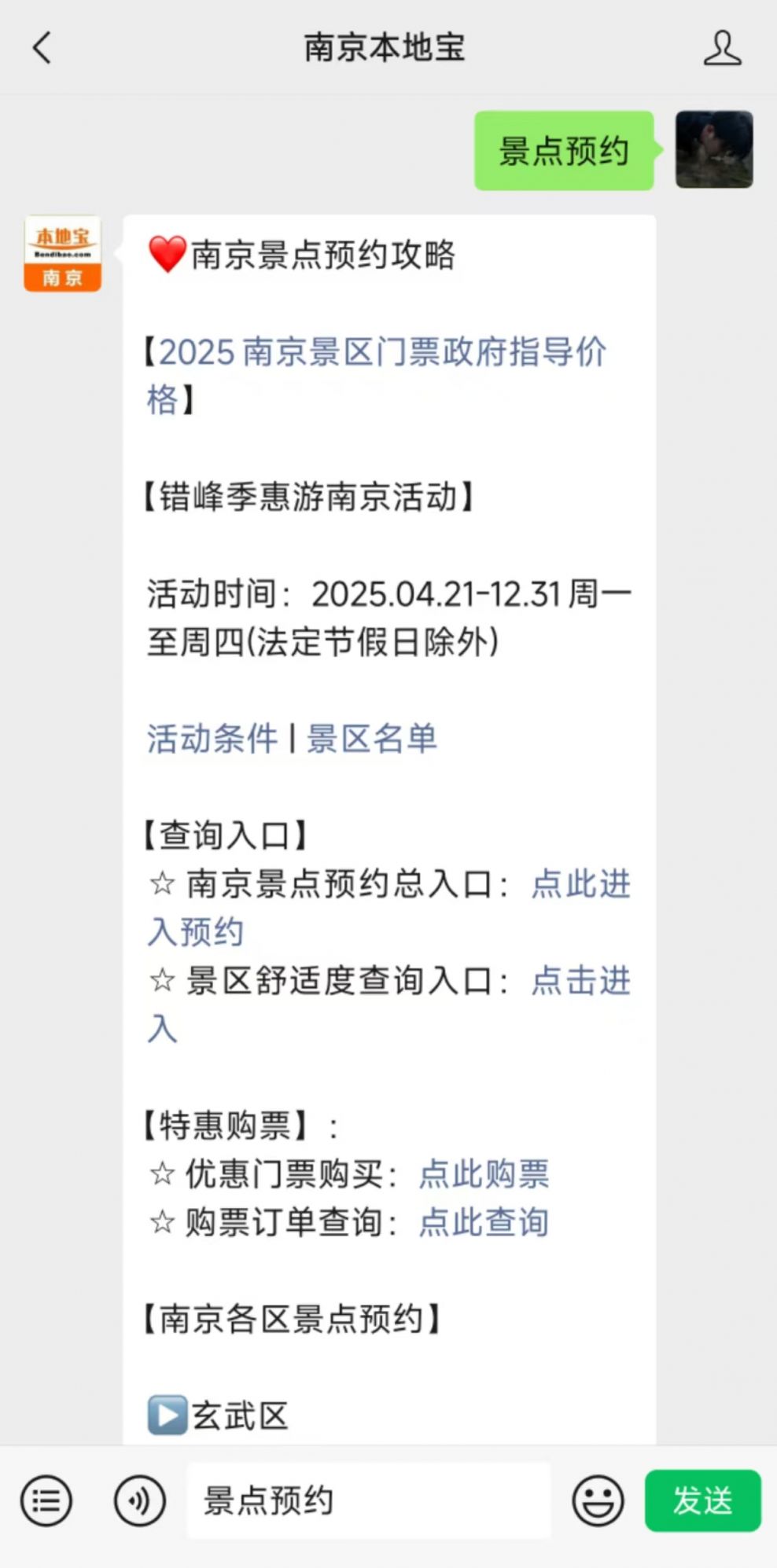Tap the 南京本地宝 account avatar
777x1568 pixels.
[x=63, y=253]
